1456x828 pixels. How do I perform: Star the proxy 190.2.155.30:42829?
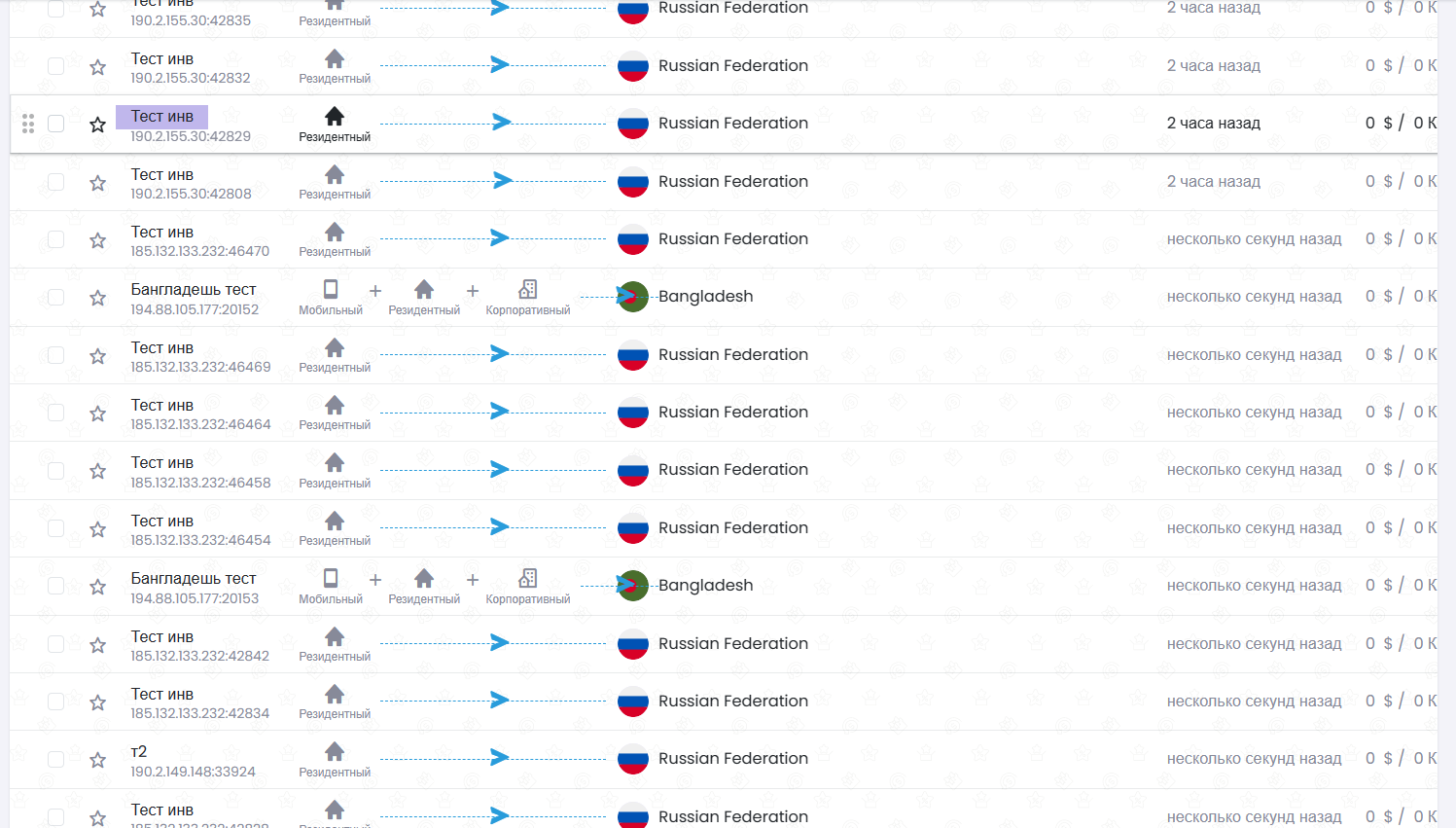[97, 125]
